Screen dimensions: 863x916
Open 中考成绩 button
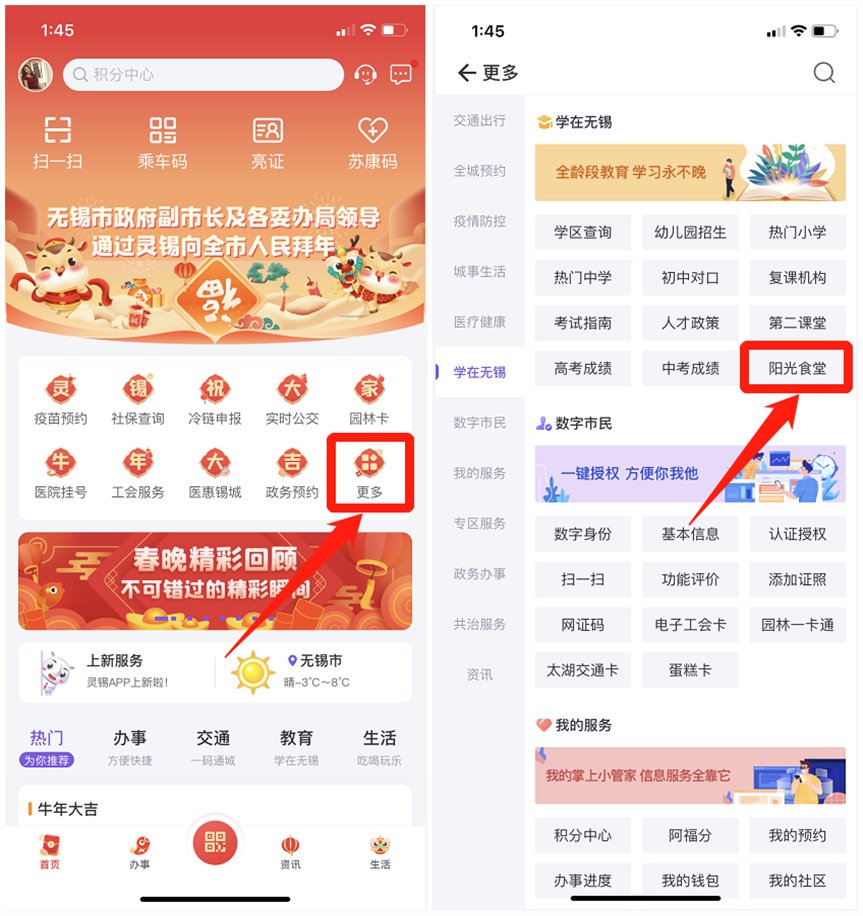pyautogui.click(x=690, y=368)
